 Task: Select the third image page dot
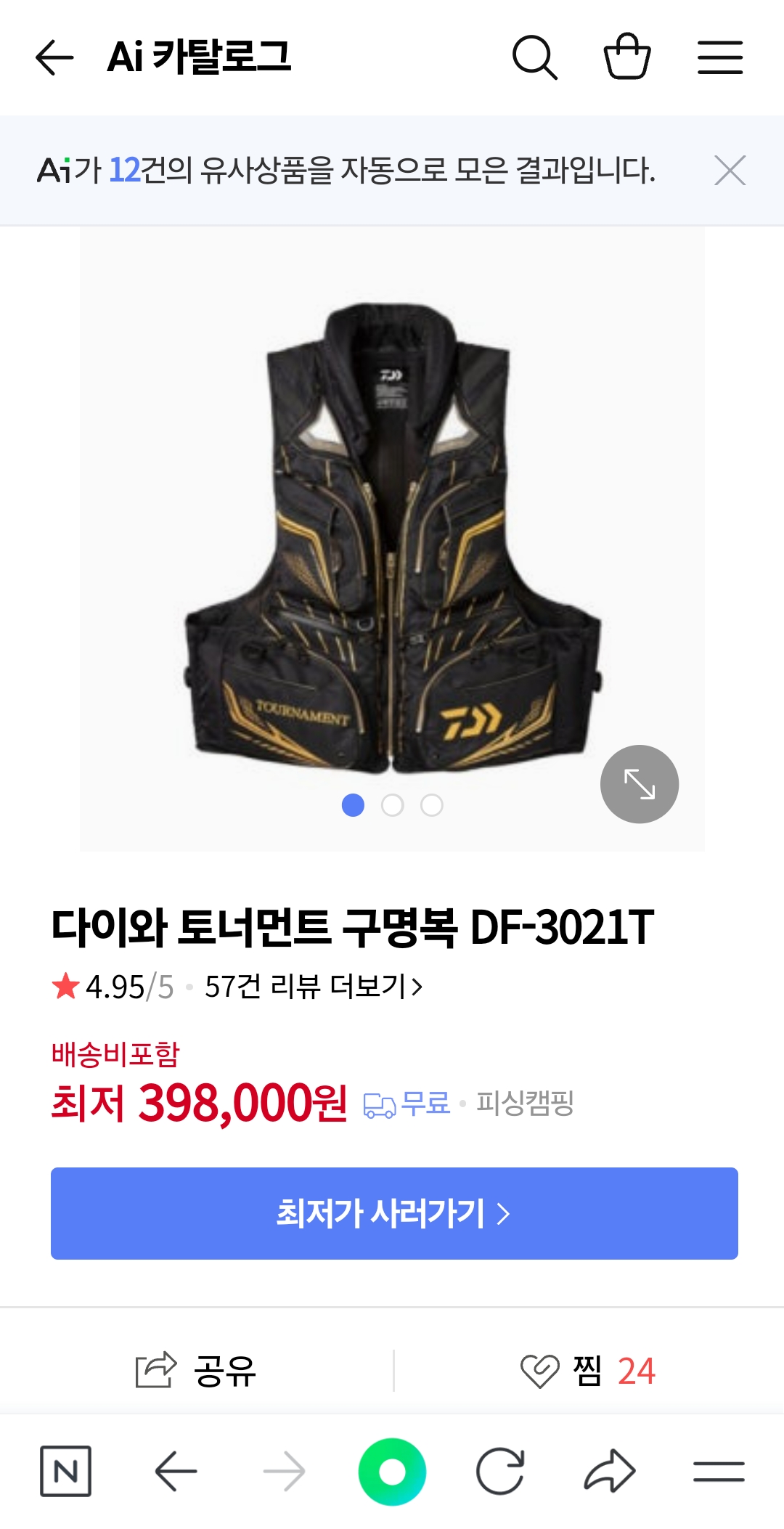tap(432, 805)
